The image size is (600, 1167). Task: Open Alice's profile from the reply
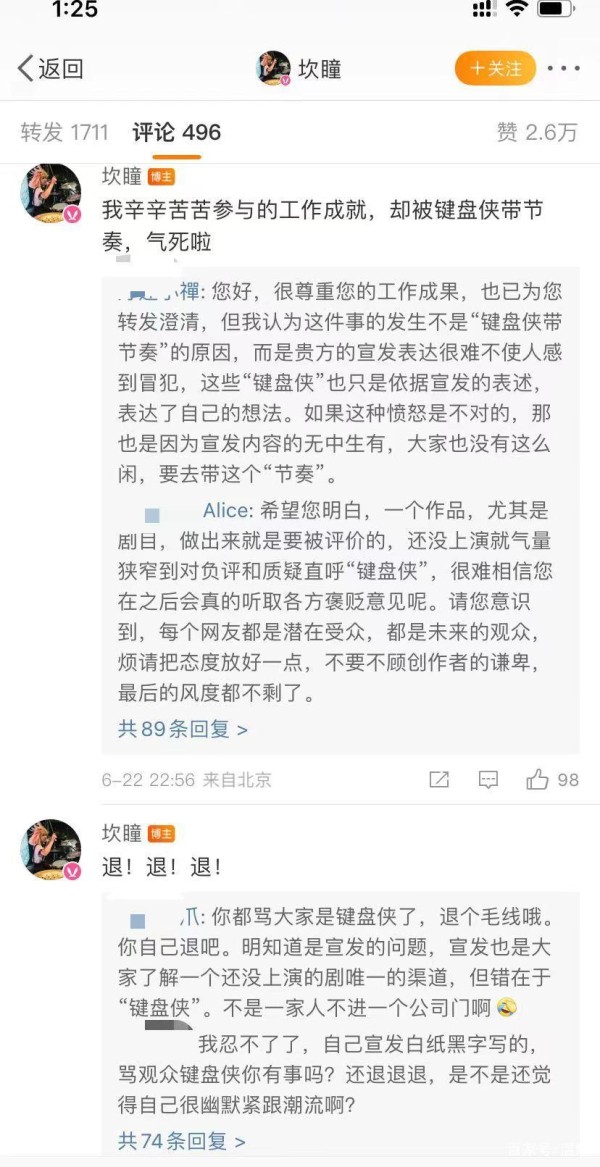tap(226, 510)
